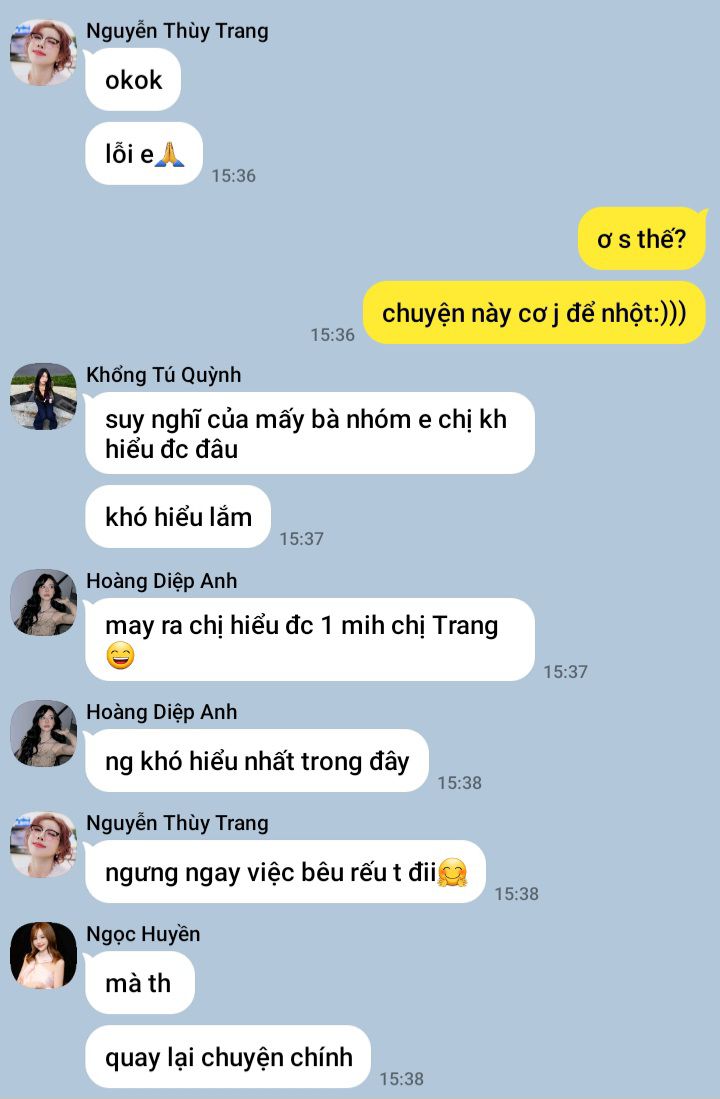The height and width of the screenshot is (1099, 720).
Task: Open Hoàng Diệp Anh's avatar beside "ng khó hiểu nhất"
Action: [x=43, y=733]
